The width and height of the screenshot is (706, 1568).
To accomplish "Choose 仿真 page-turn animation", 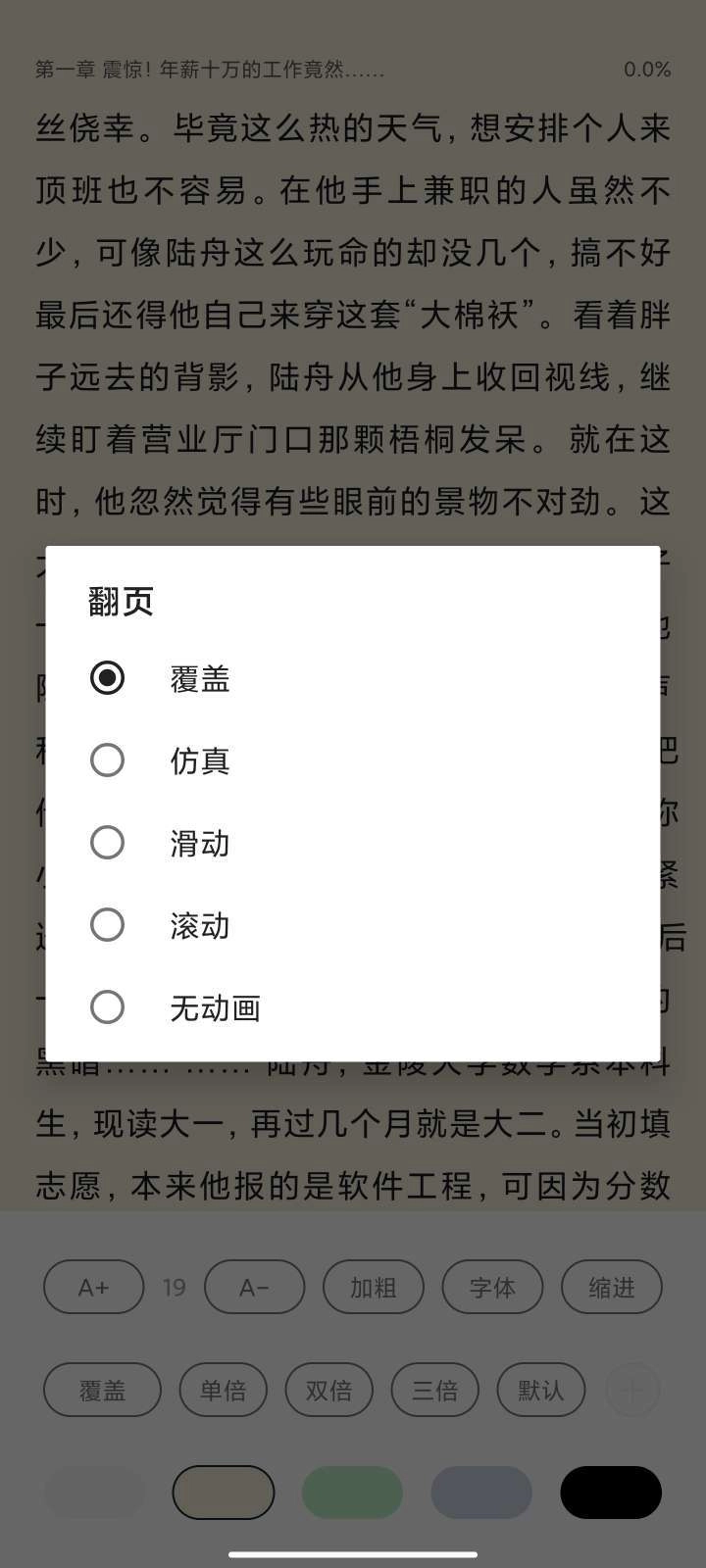I will point(352,760).
